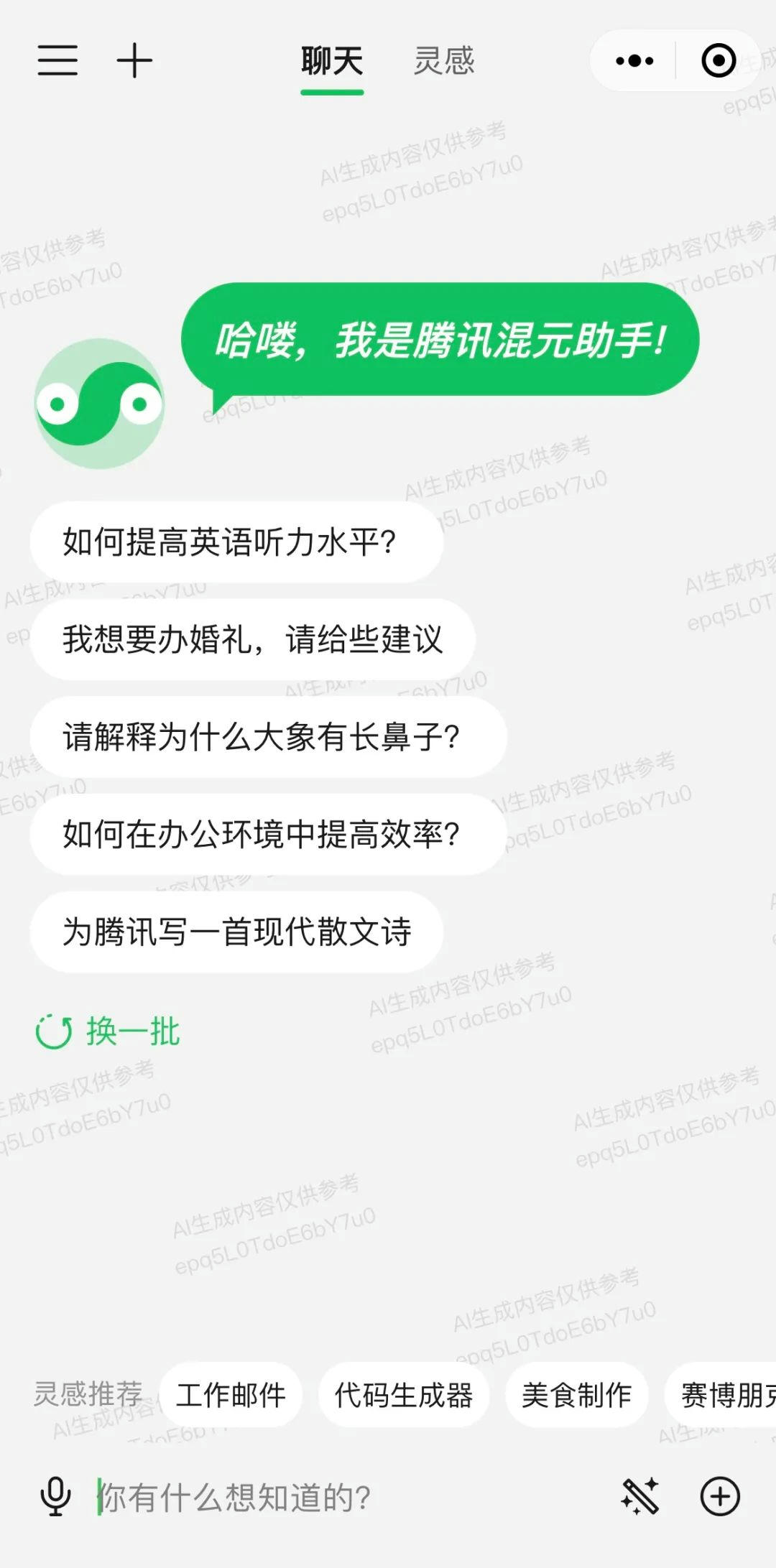This screenshot has width=776, height=1568.
Task: Switch to the 灵感 tab
Action: 443,61
